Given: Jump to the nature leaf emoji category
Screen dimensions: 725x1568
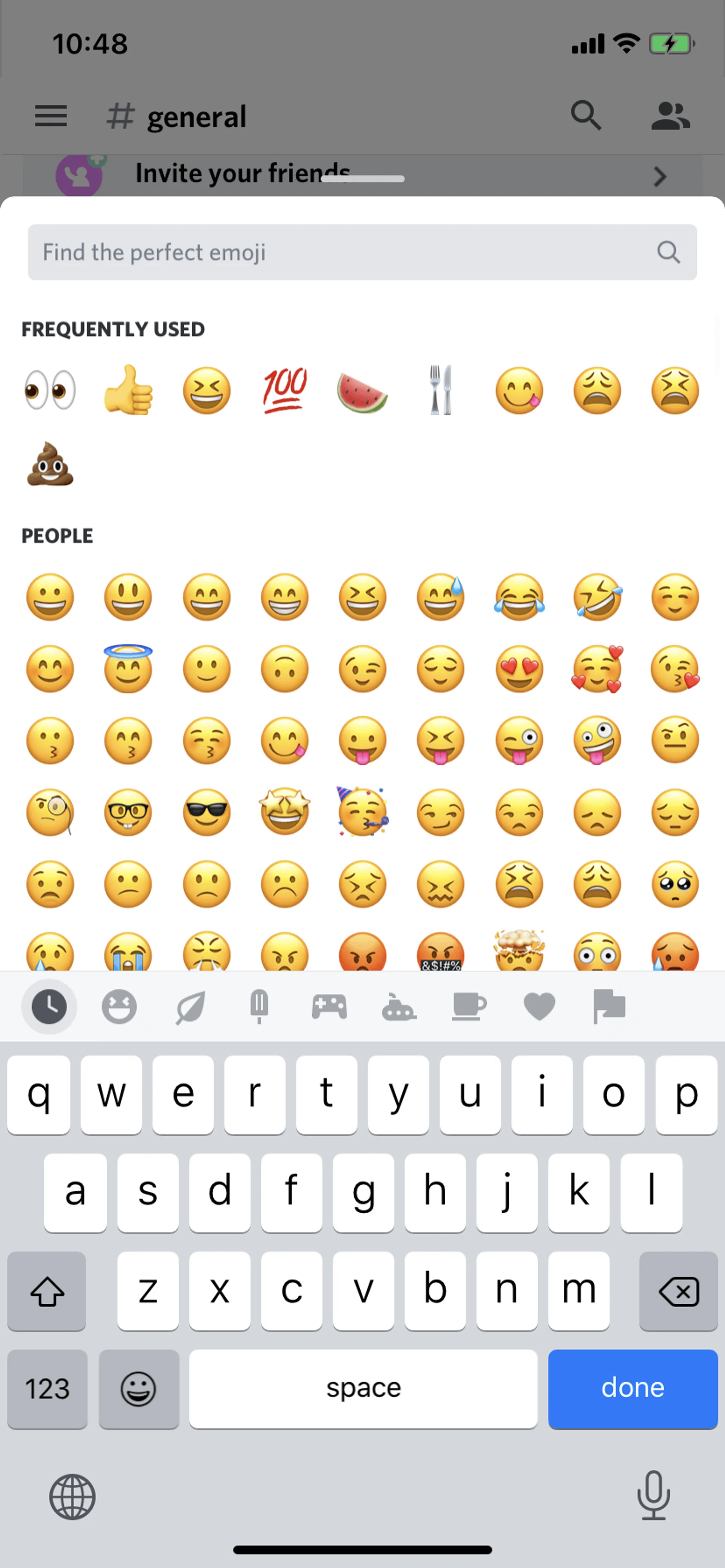Looking at the screenshot, I should [x=190, y=1006].
